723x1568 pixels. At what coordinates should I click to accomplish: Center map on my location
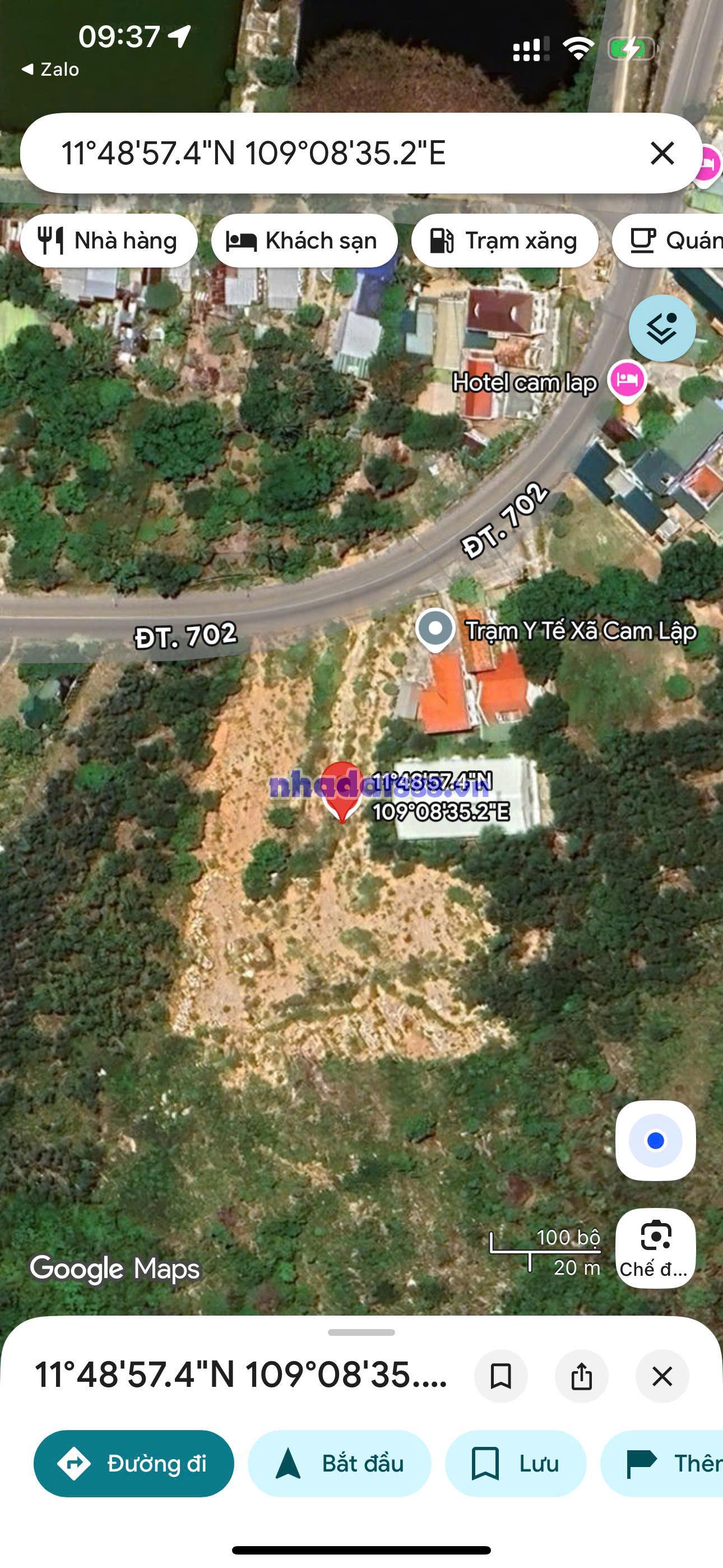coord(655,1141)
